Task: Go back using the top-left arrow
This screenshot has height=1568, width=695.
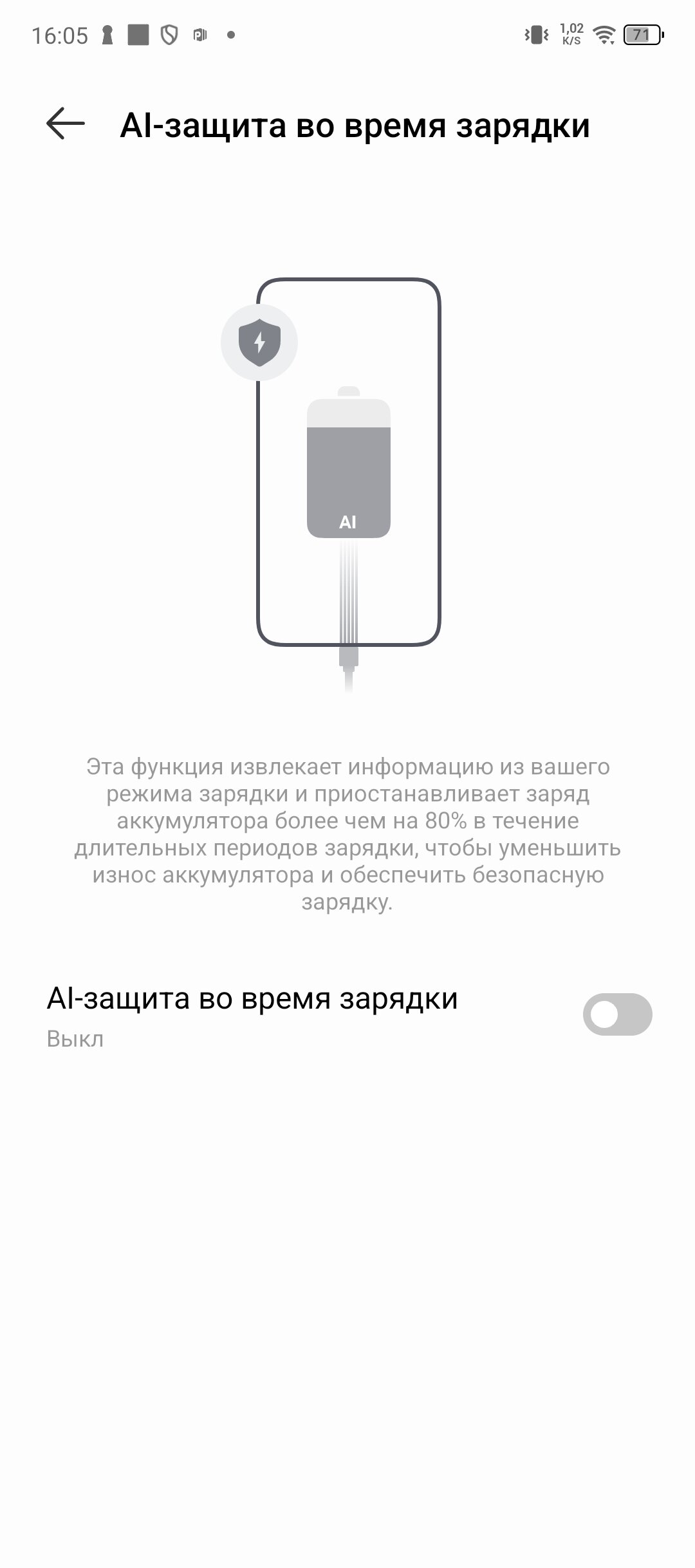Action: [x=66, y=124]
